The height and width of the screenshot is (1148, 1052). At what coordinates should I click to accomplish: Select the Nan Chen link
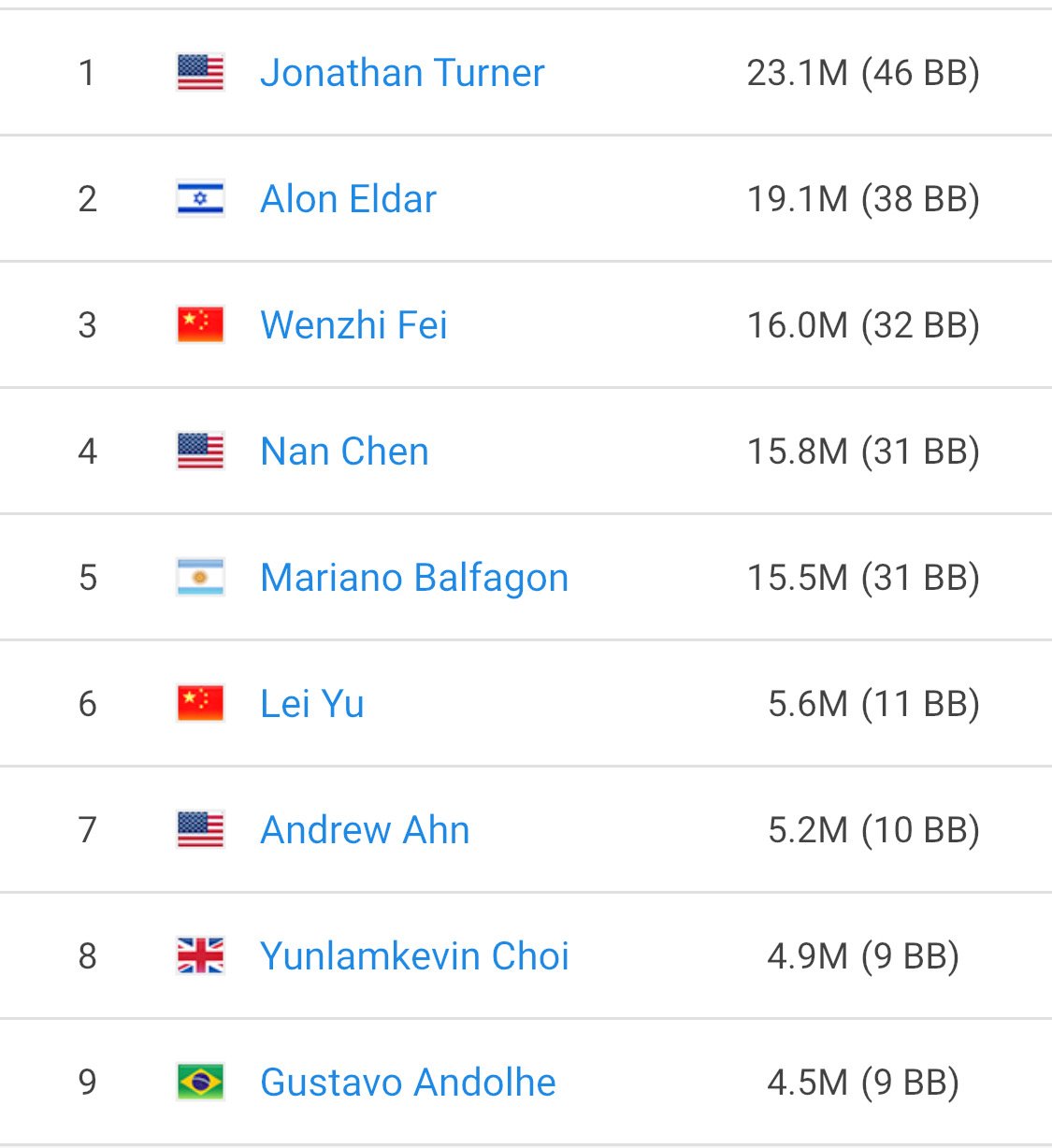(x=344, y=452)
